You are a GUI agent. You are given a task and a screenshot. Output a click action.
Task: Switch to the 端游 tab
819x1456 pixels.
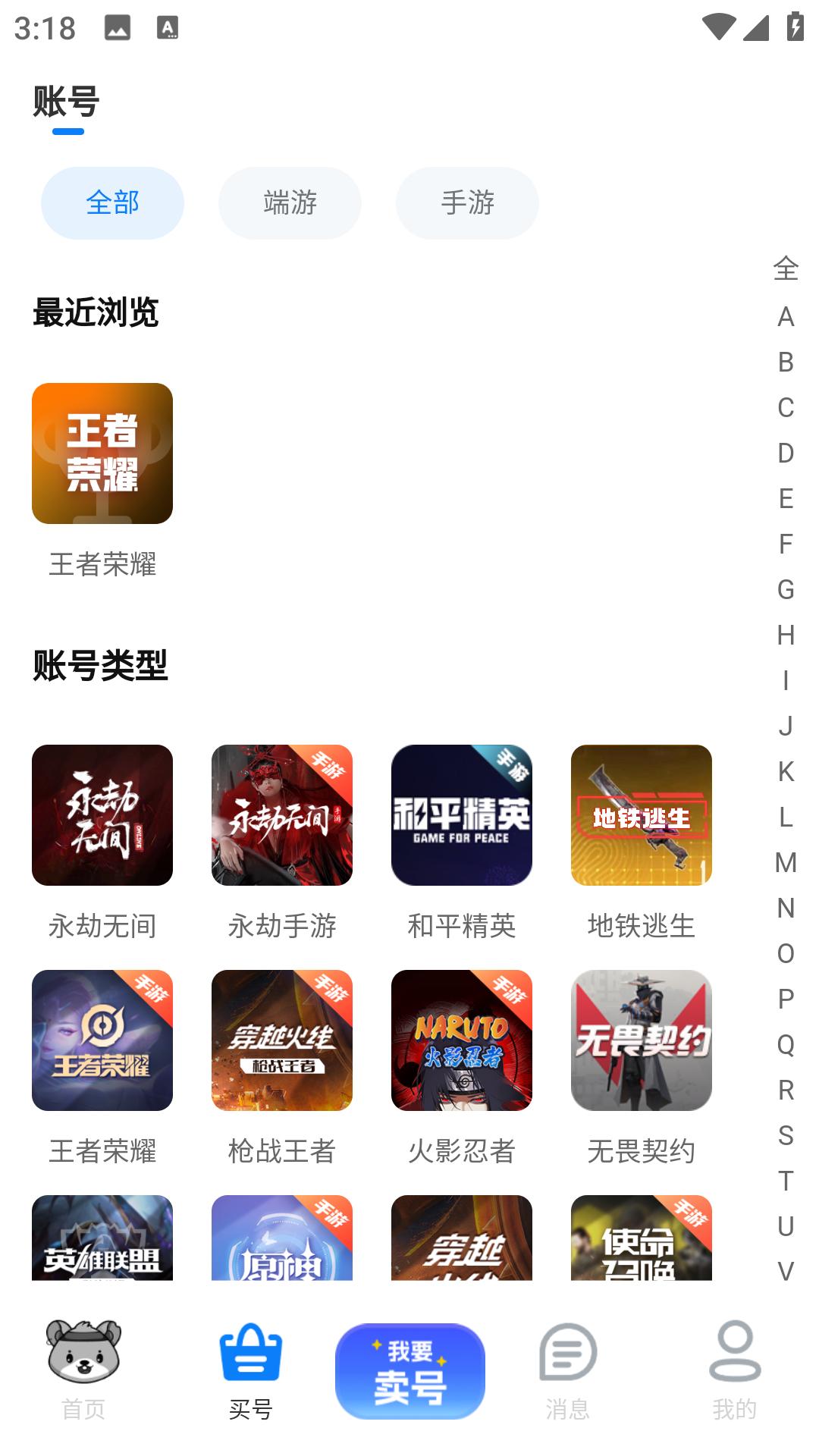coord(290,202)
